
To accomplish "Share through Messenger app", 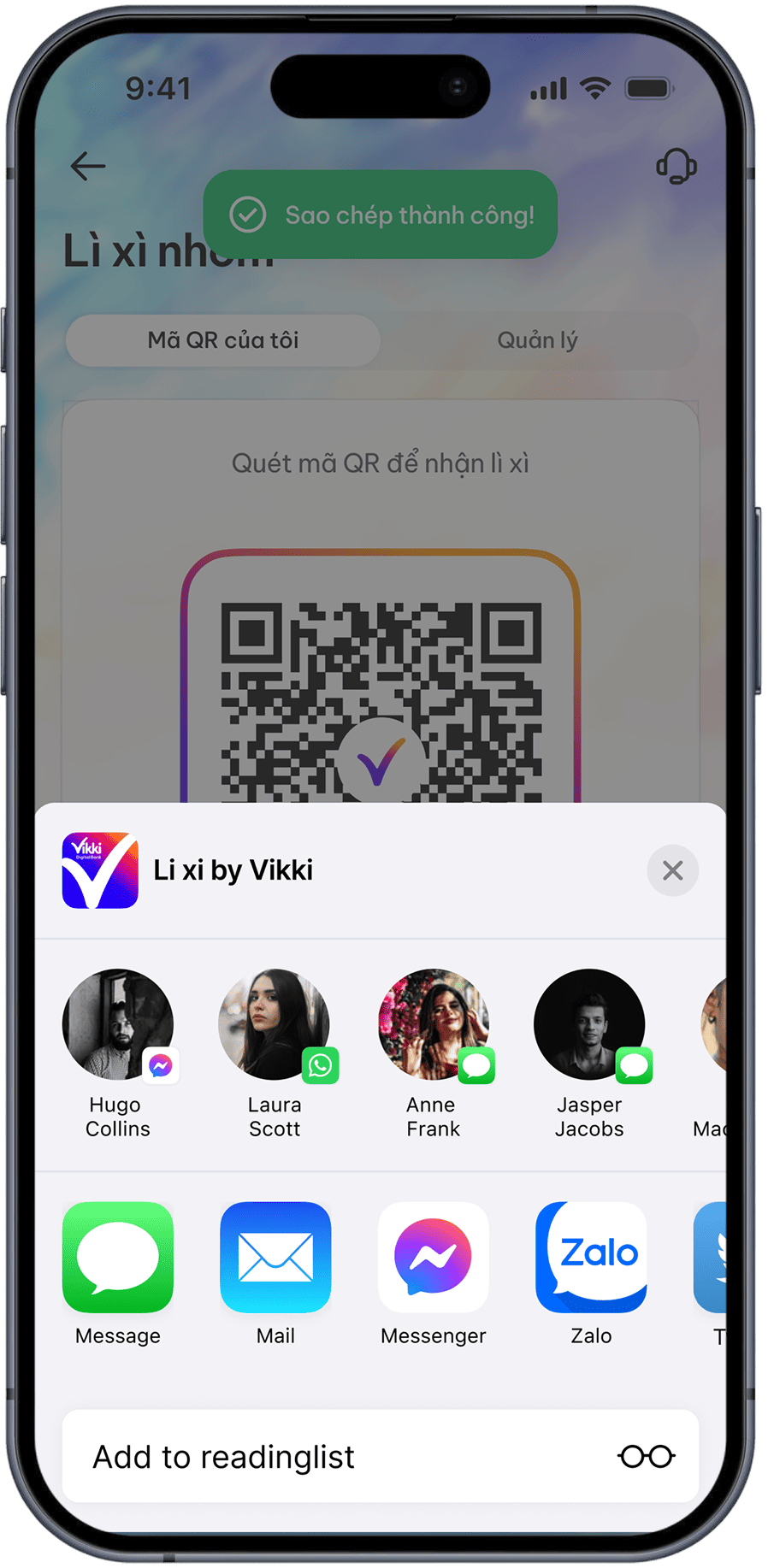I will [x=434, y=1257].
